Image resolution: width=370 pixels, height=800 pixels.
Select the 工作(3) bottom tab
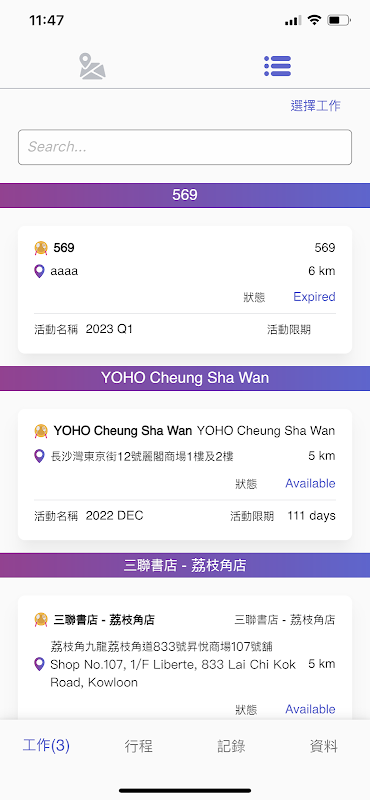(46, 746)
